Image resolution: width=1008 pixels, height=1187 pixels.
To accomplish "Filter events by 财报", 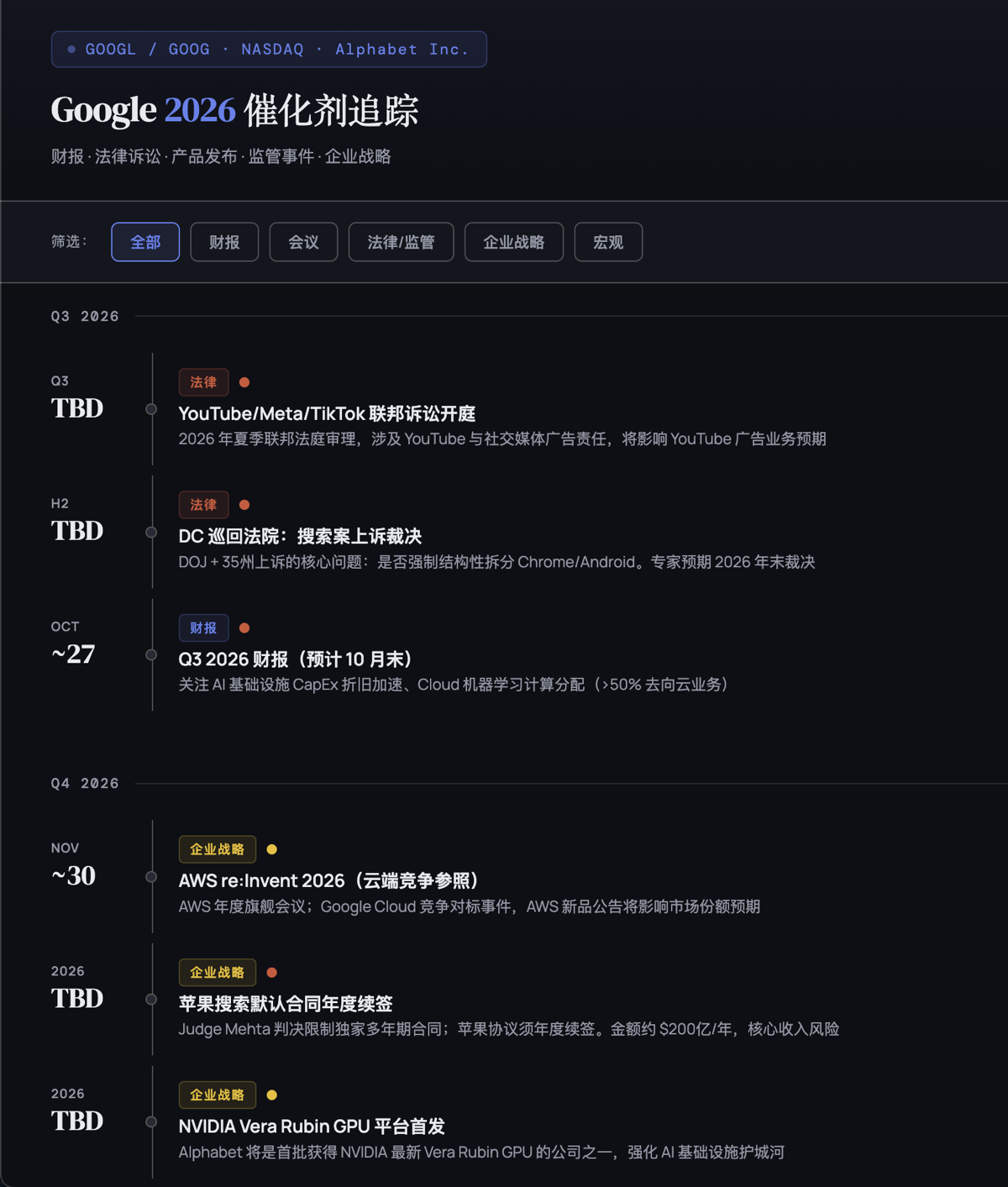I will 224,242.
